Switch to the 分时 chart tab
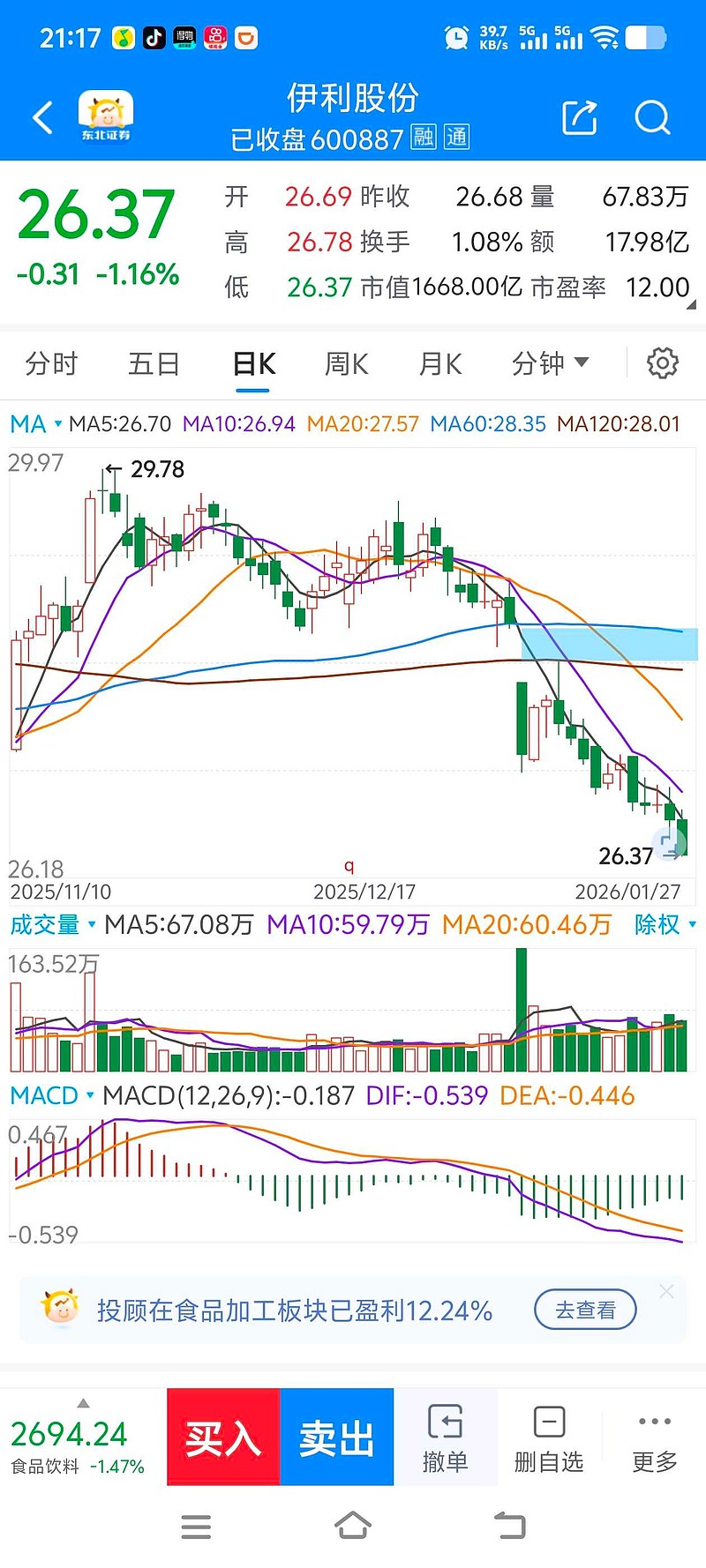This screenshot has height=1568, width=706. (x=51, y=363)
